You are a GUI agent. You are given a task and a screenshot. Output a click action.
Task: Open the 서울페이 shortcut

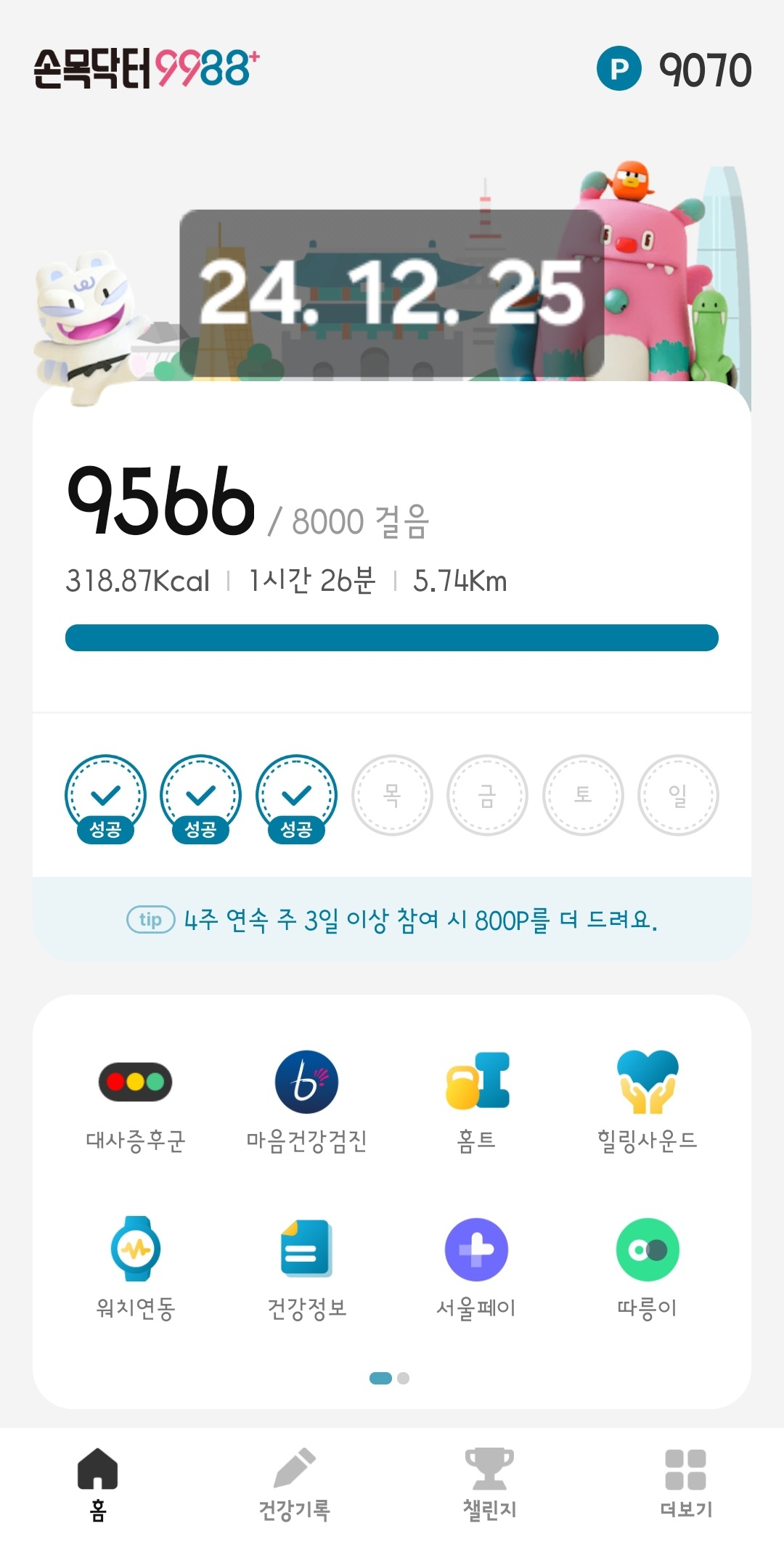tap(477, 1268)
